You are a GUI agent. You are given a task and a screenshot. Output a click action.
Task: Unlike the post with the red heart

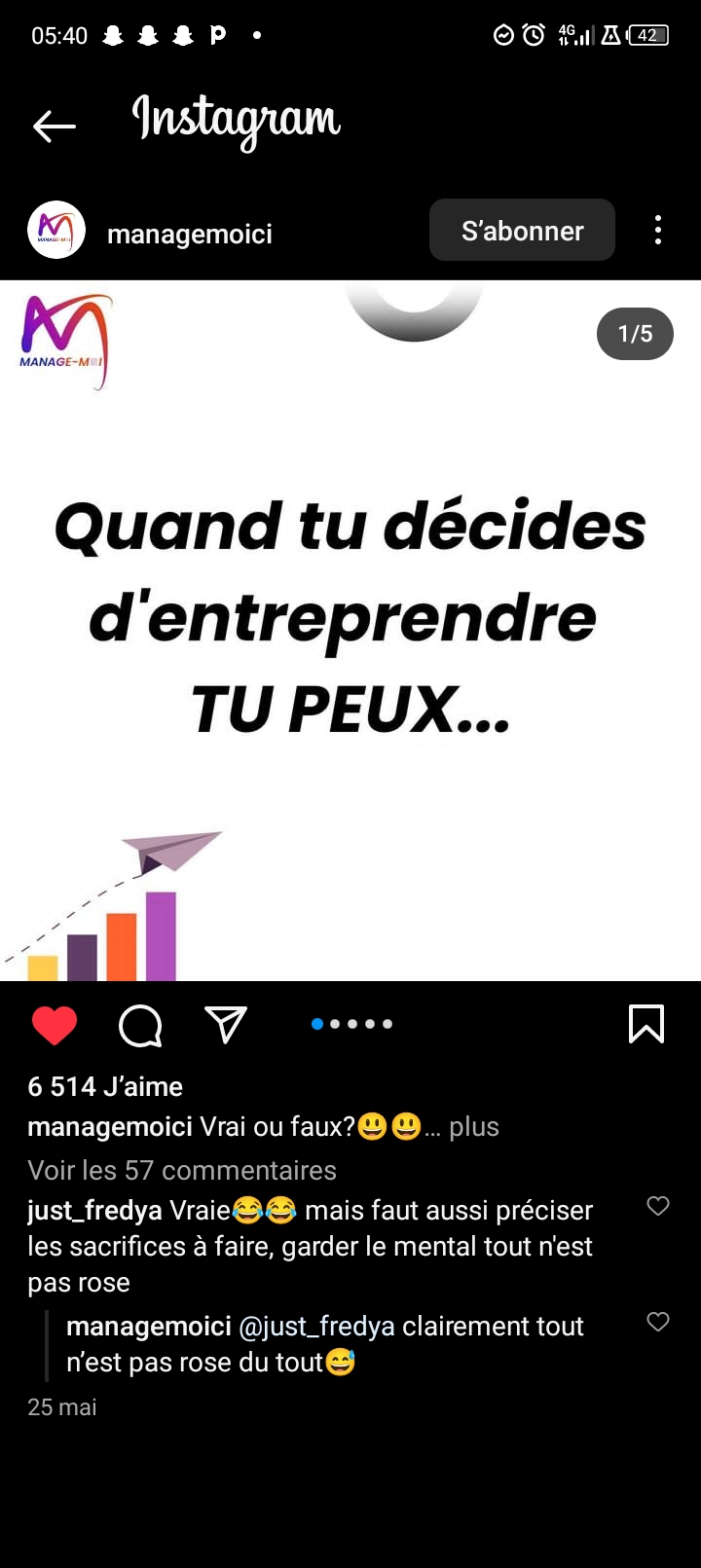click(x=55, y=1025)
